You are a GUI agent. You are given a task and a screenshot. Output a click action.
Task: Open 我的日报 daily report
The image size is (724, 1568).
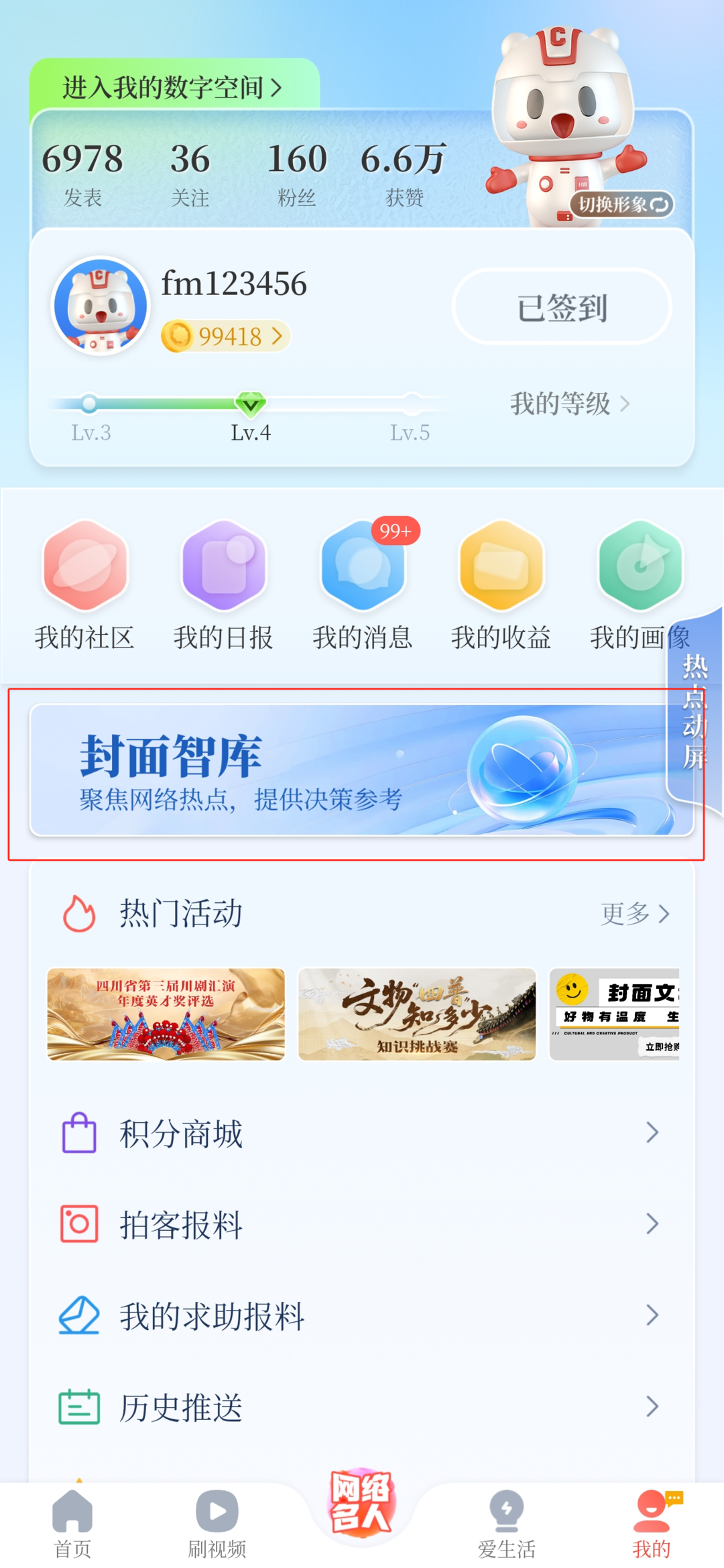click(223, 585)
